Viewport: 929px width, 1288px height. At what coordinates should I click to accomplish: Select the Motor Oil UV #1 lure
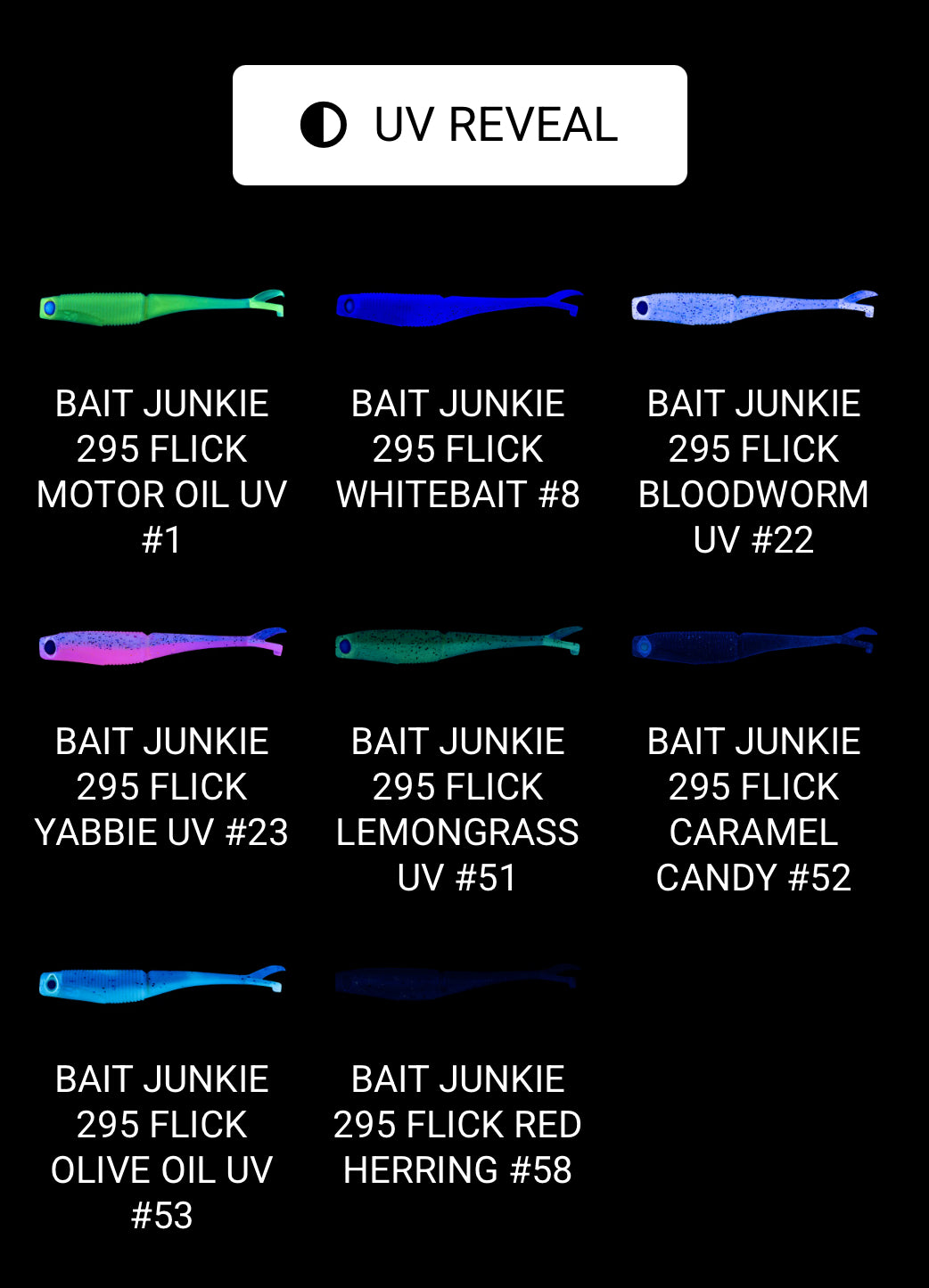[x=161, y=308]
